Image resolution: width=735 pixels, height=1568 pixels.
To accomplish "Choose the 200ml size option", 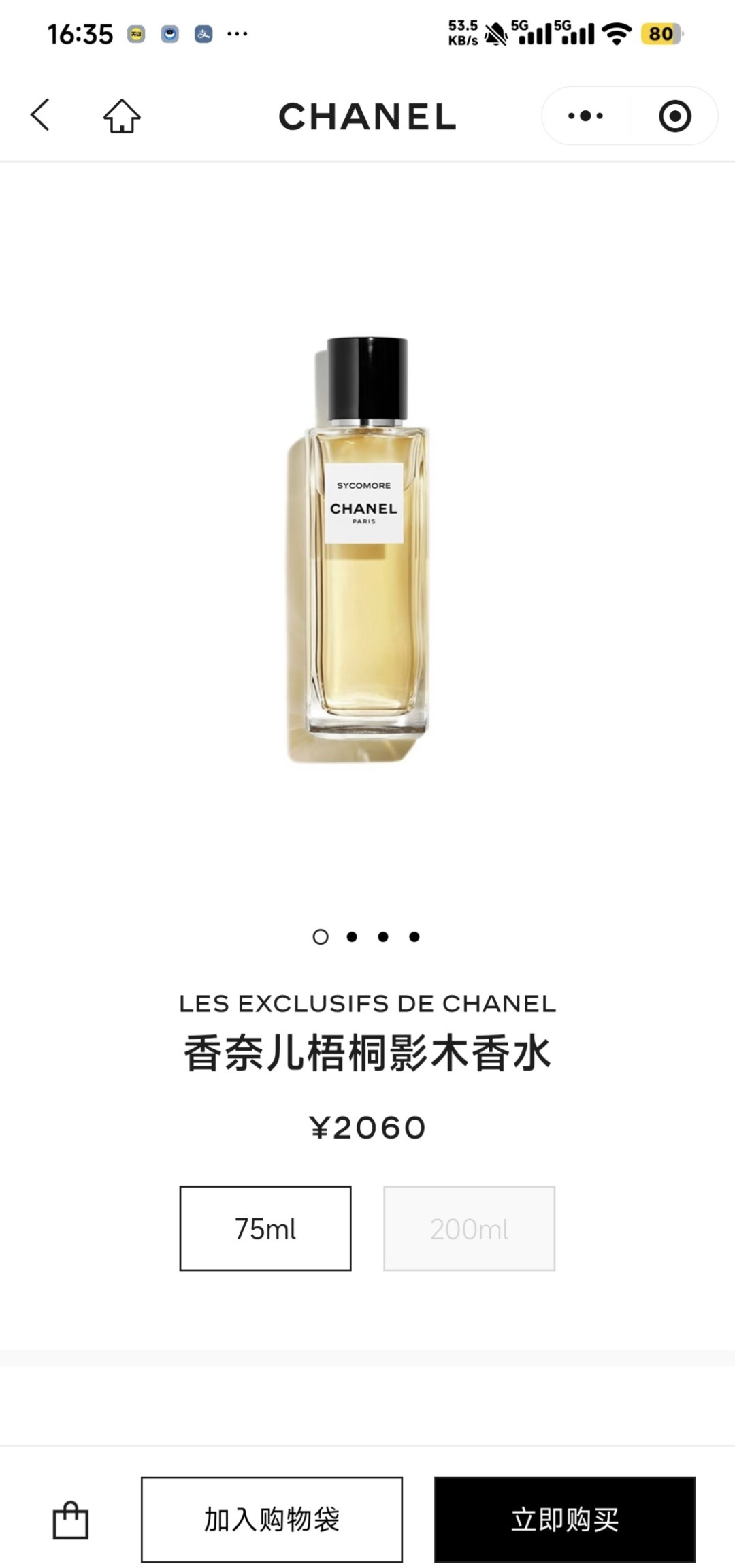I will [x=469, y=1228].
